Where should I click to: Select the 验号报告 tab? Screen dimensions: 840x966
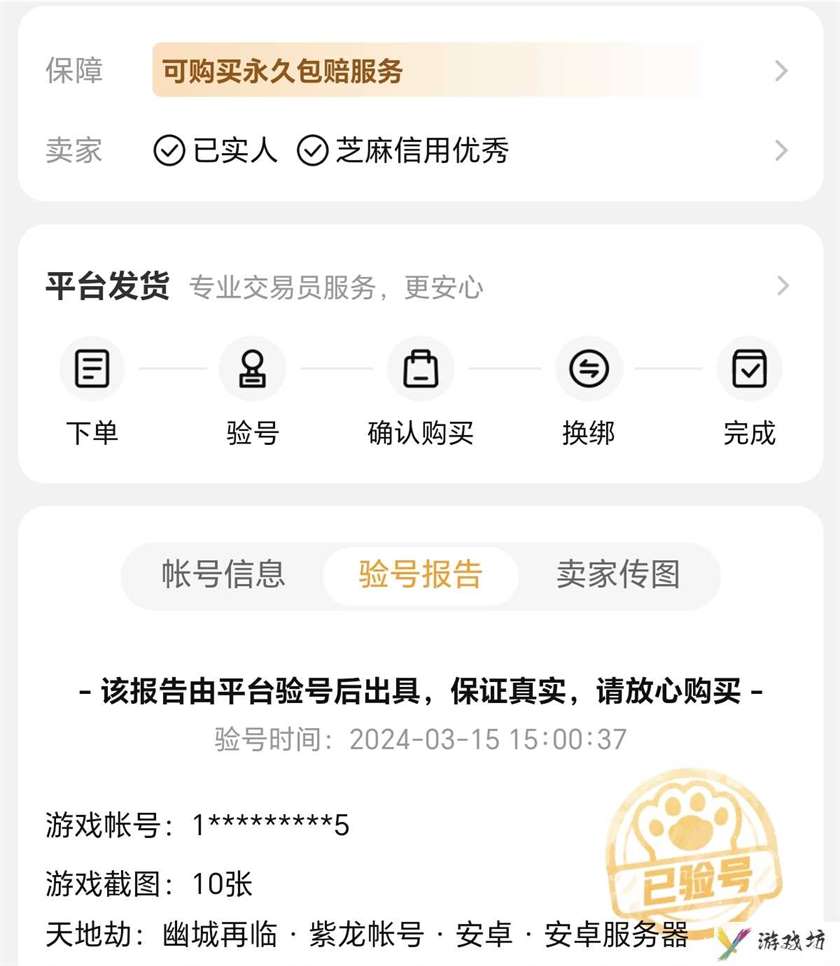tap(420, 574)
